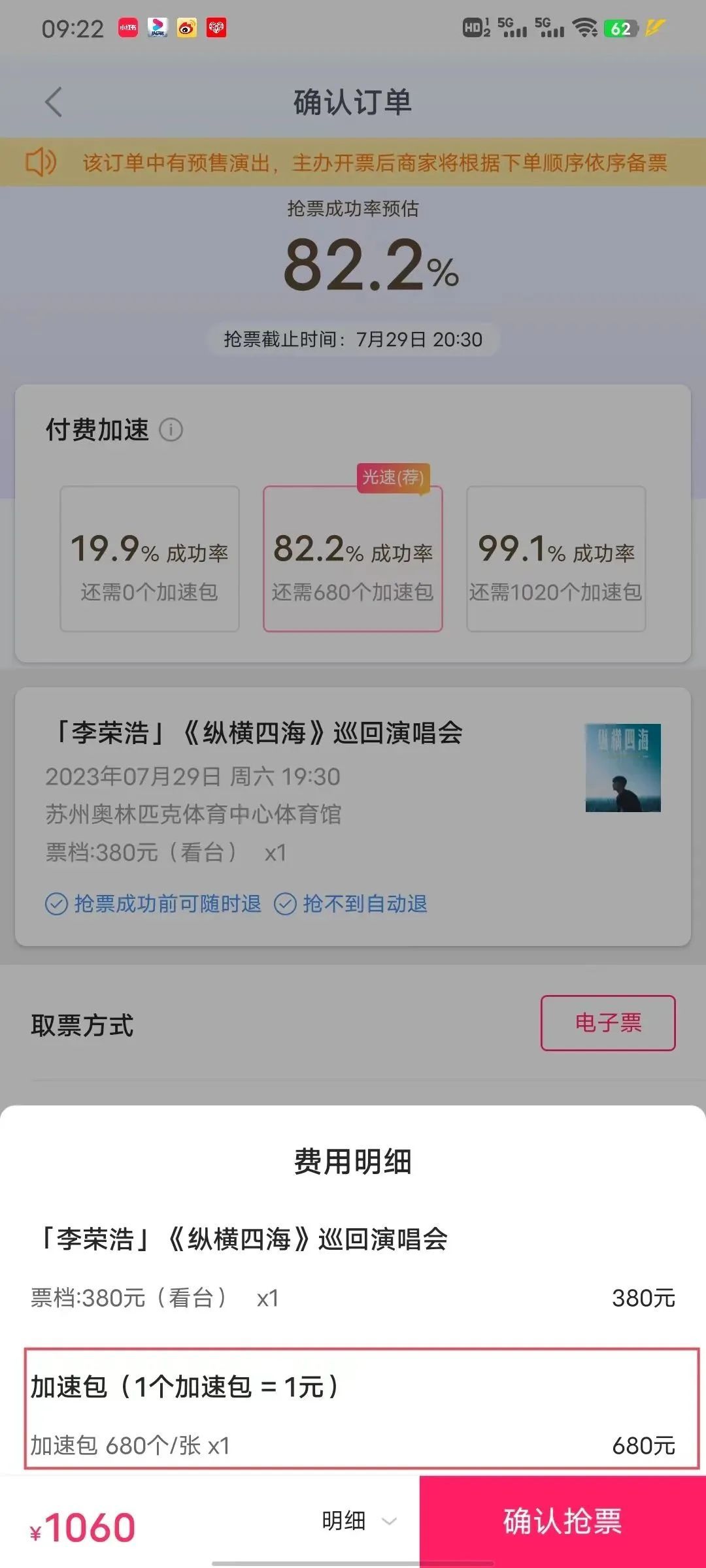Collapse the 明细 fee breakdown
Viewport: 706px width, 1568px height.
(358, 1521)
